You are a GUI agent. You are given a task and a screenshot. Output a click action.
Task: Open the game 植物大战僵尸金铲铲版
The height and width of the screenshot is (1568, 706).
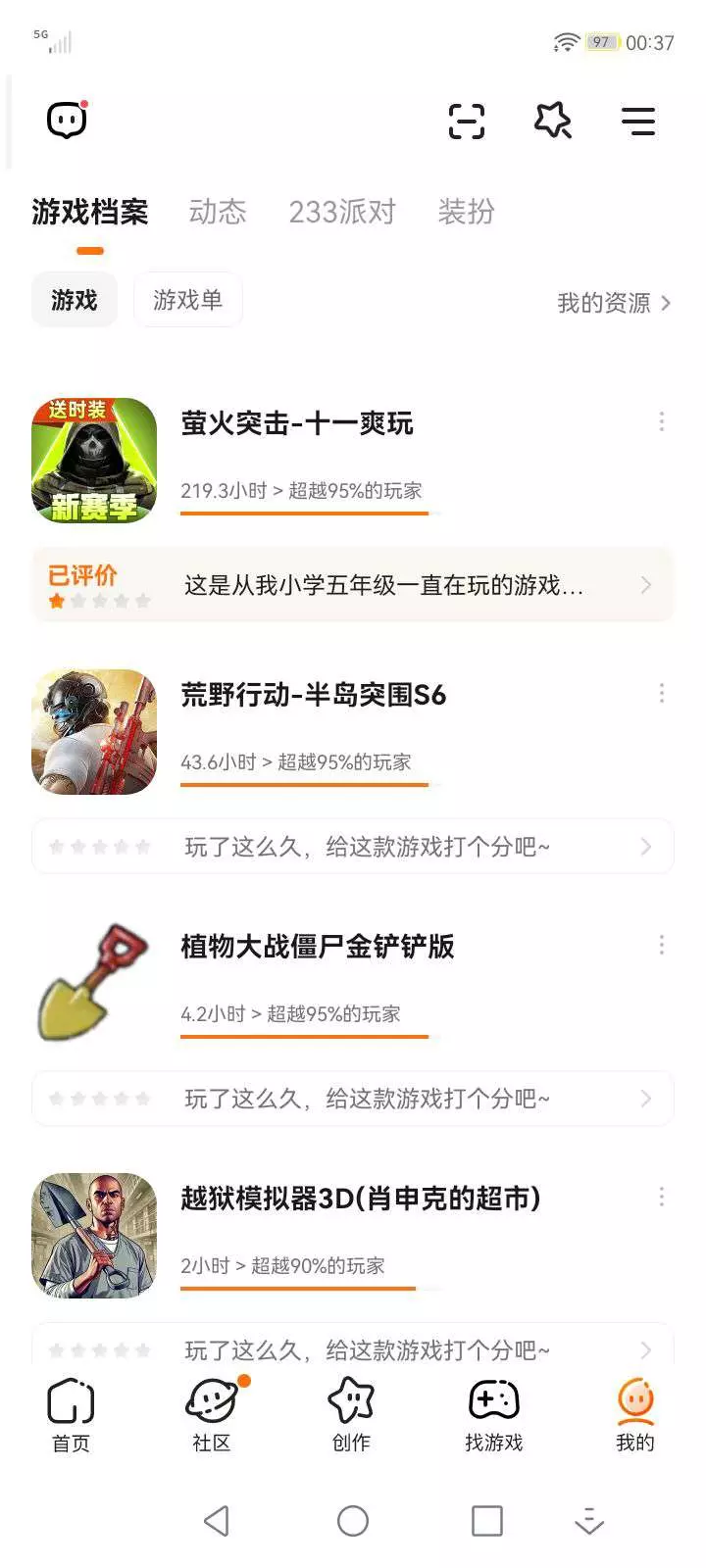click(317, 947)
